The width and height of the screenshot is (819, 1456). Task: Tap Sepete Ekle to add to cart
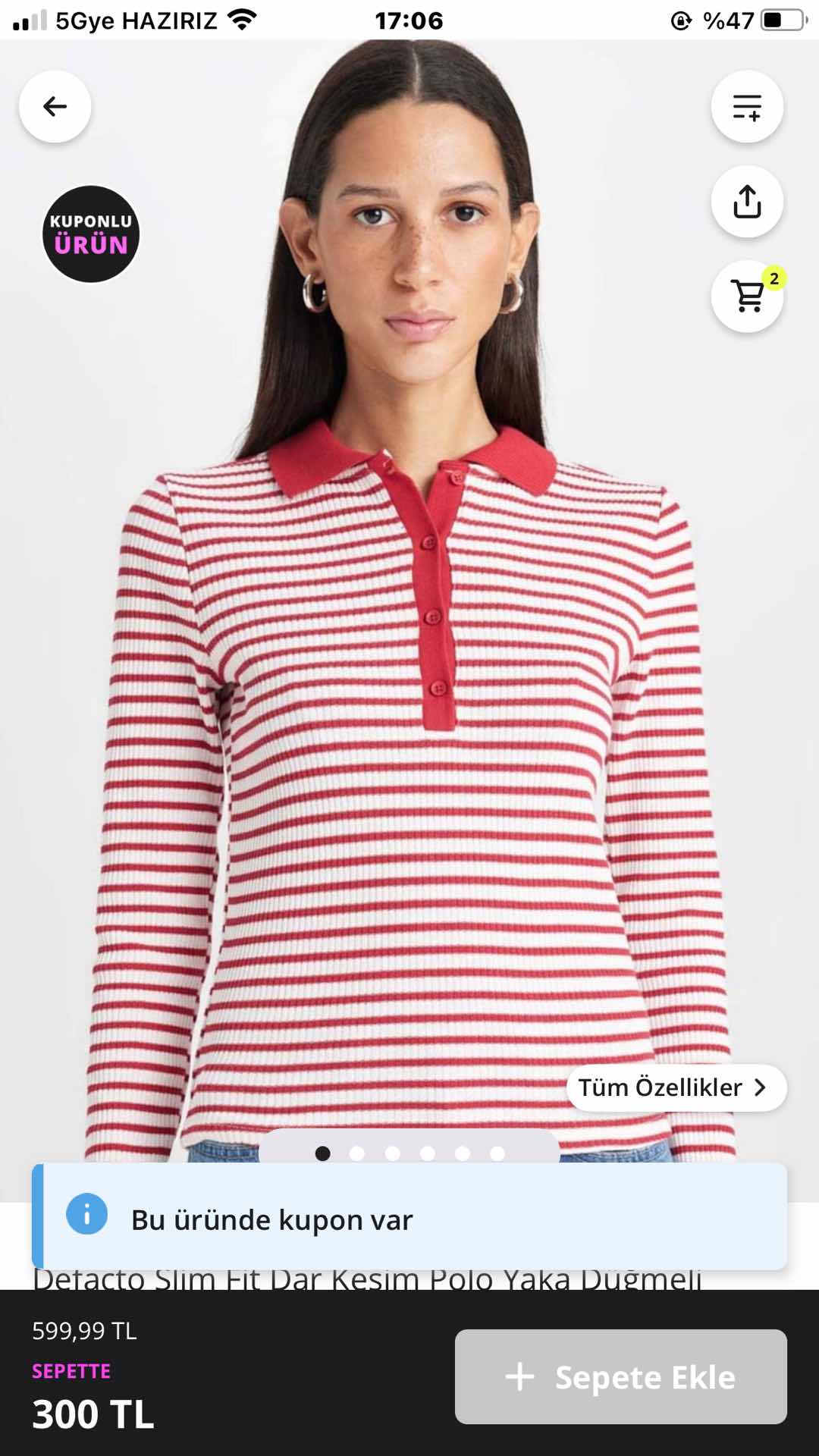pyautogui.click(x=620, y=1377)
